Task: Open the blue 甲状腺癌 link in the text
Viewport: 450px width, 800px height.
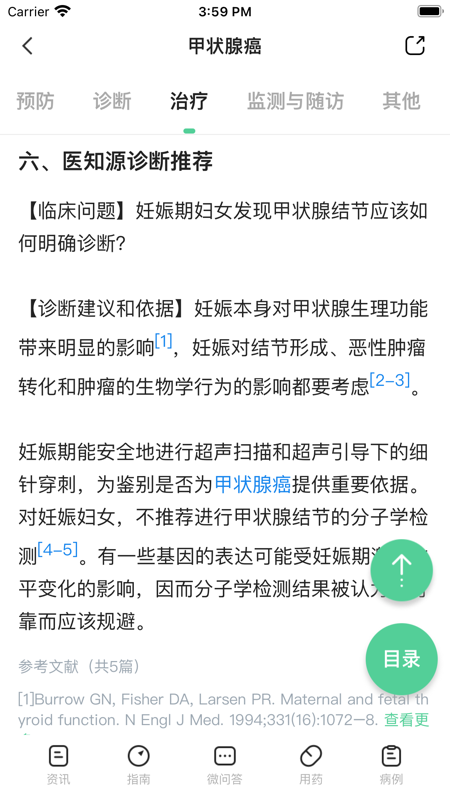Action: point(253,484)
